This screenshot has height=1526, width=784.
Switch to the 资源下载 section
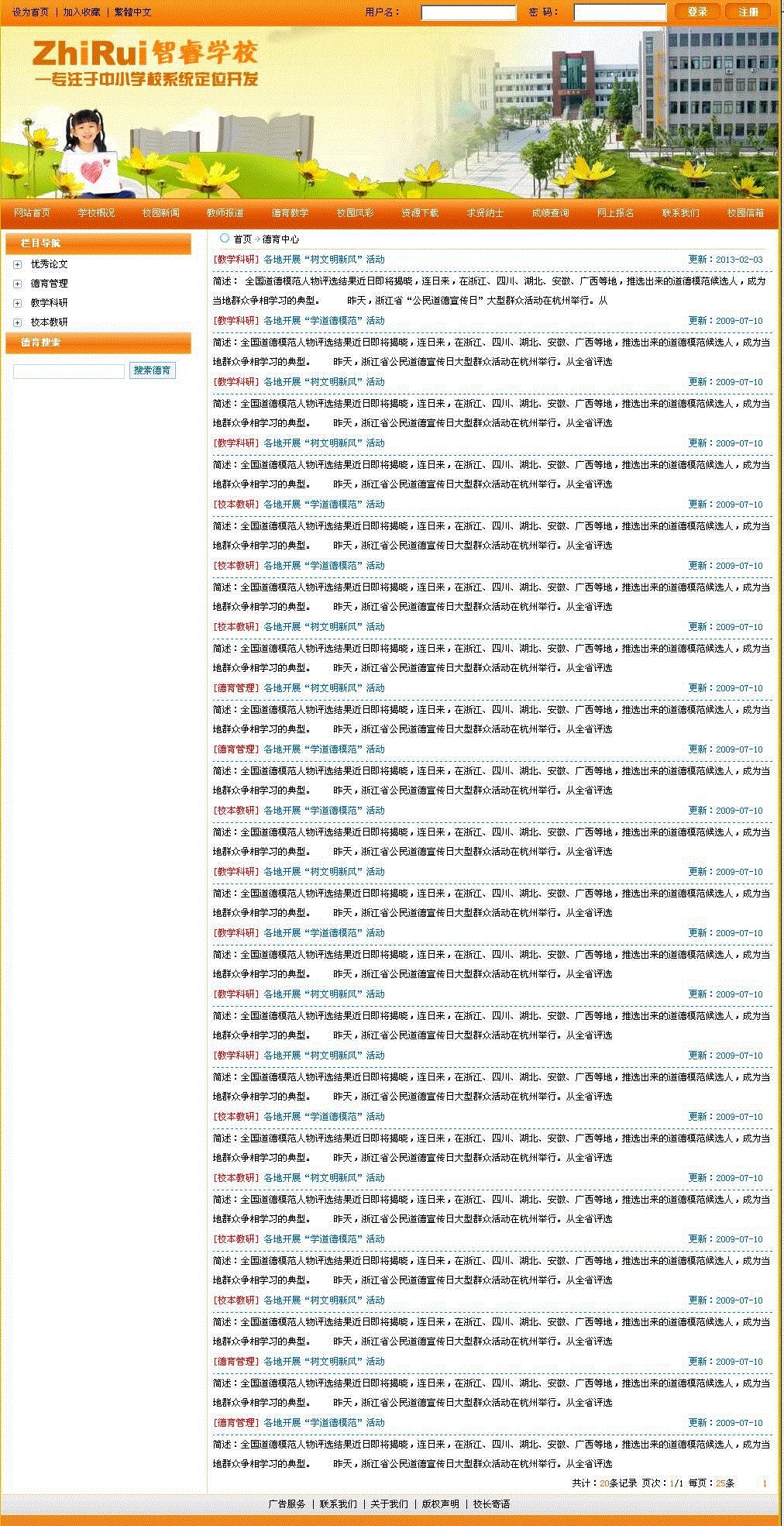[421, 213]
